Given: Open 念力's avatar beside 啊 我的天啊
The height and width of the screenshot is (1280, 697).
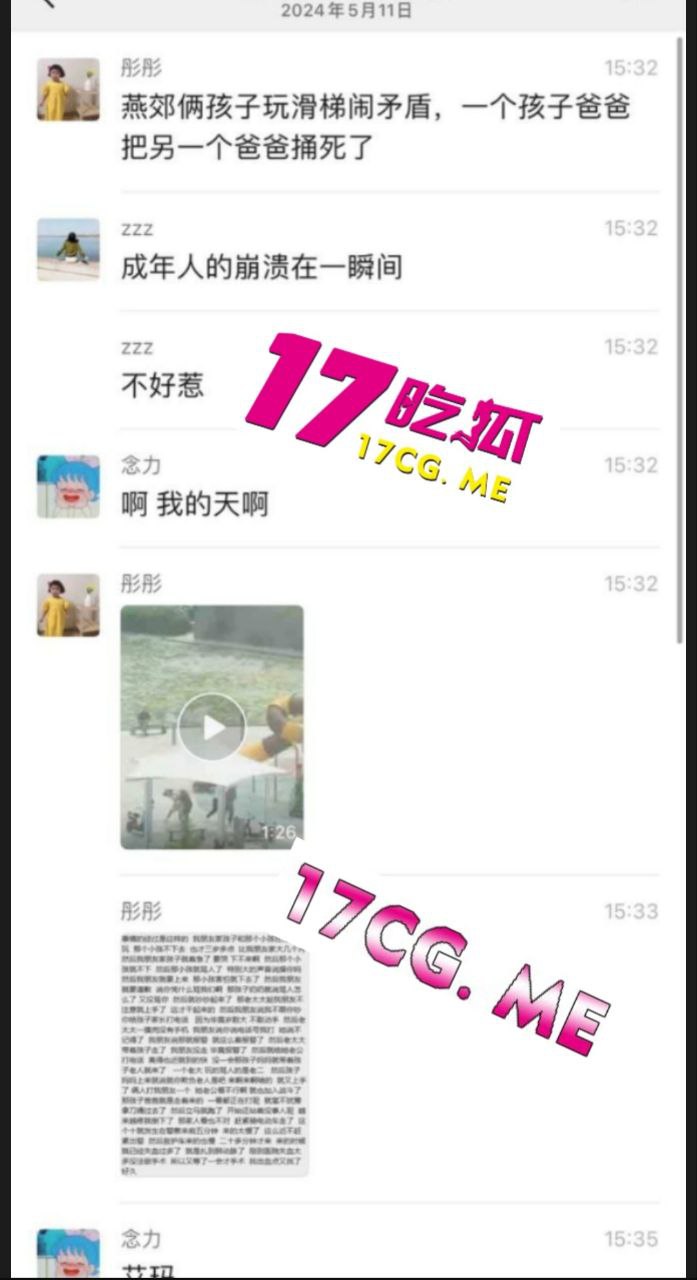Looking at the screenshot, I should coord(68,486).
